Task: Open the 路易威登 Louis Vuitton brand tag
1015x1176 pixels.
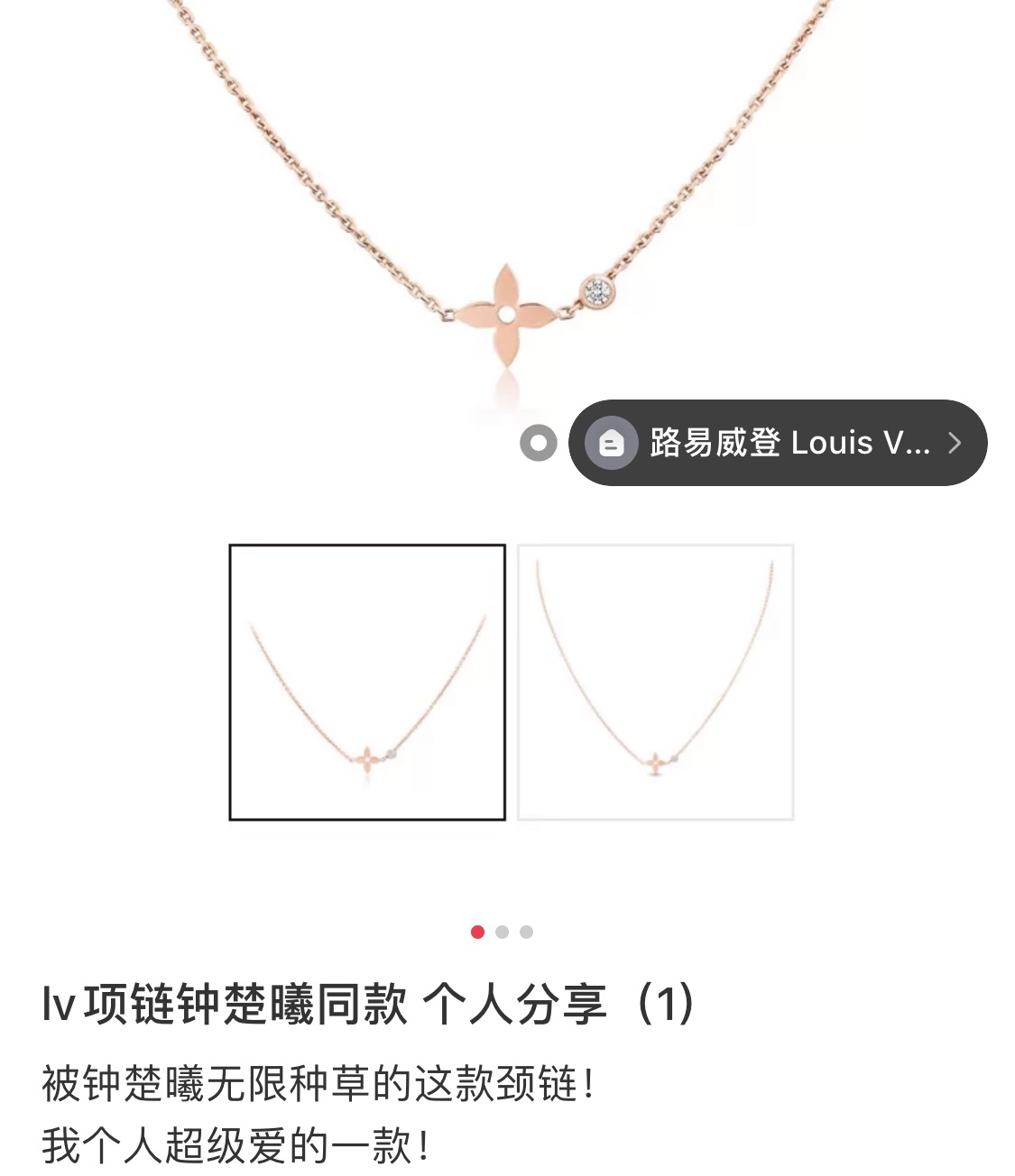Action: pos(777,443)
